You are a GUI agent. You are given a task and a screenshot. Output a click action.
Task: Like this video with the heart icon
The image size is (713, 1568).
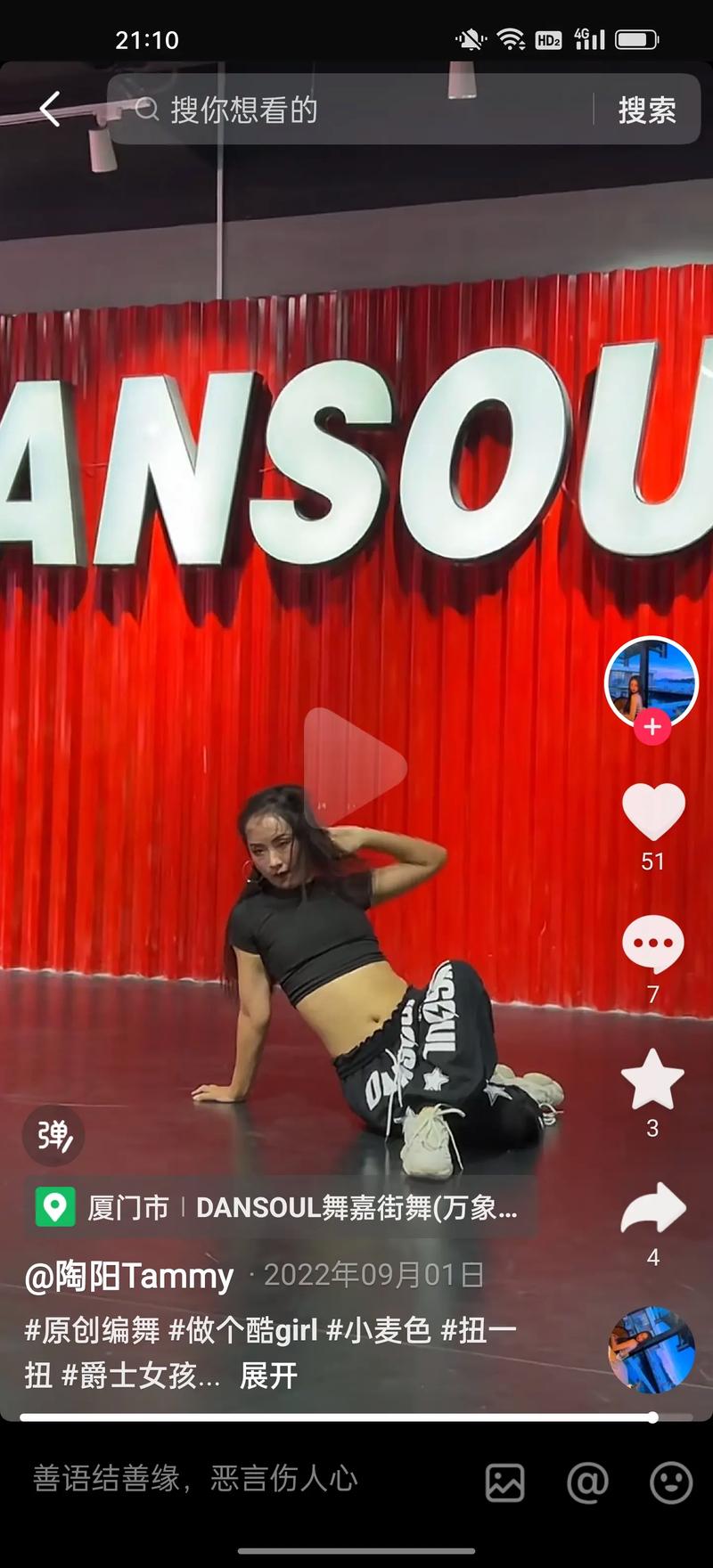point(652,813)
